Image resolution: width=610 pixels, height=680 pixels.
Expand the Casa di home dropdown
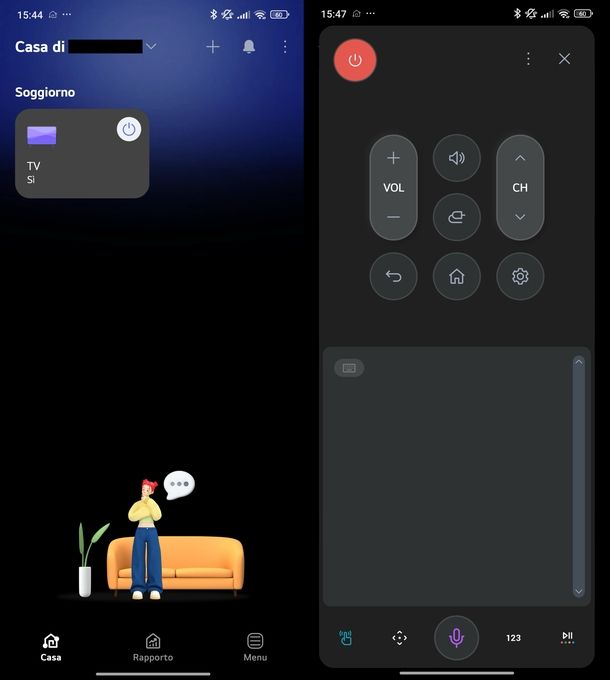coord(151,47)
